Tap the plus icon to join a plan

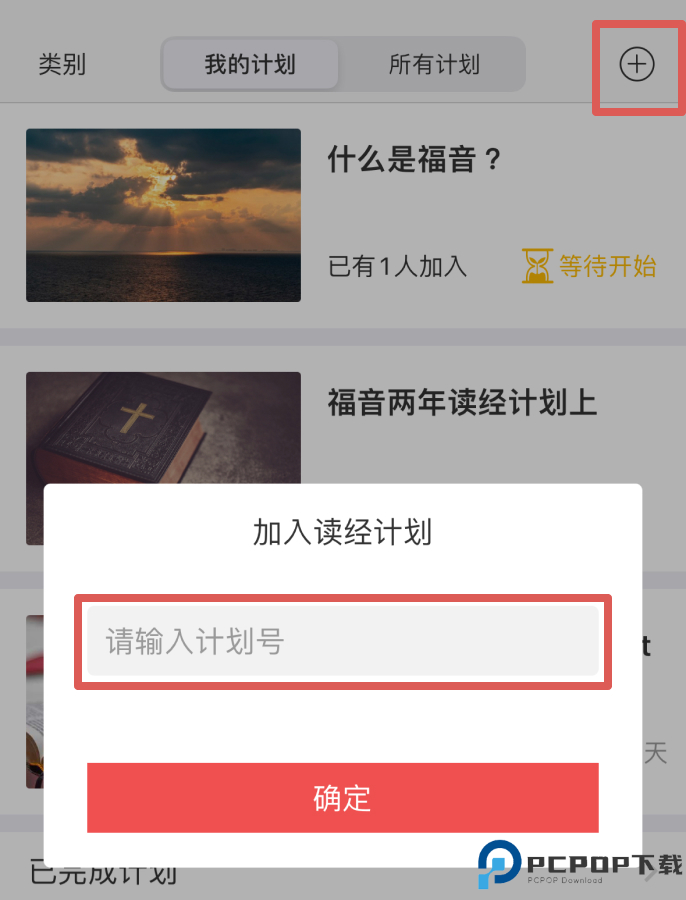[637, 65]
